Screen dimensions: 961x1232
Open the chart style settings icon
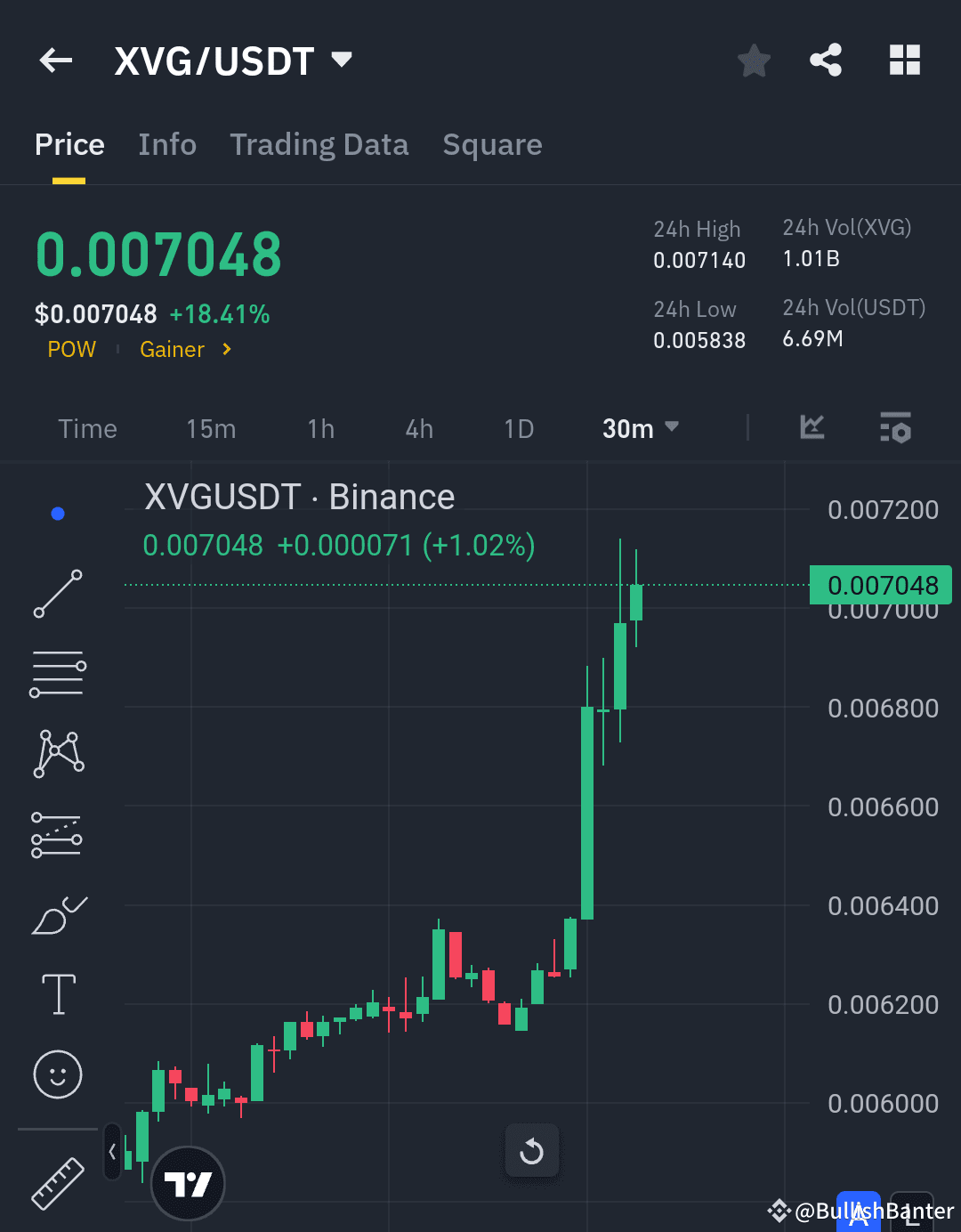(x=811, y=428)
